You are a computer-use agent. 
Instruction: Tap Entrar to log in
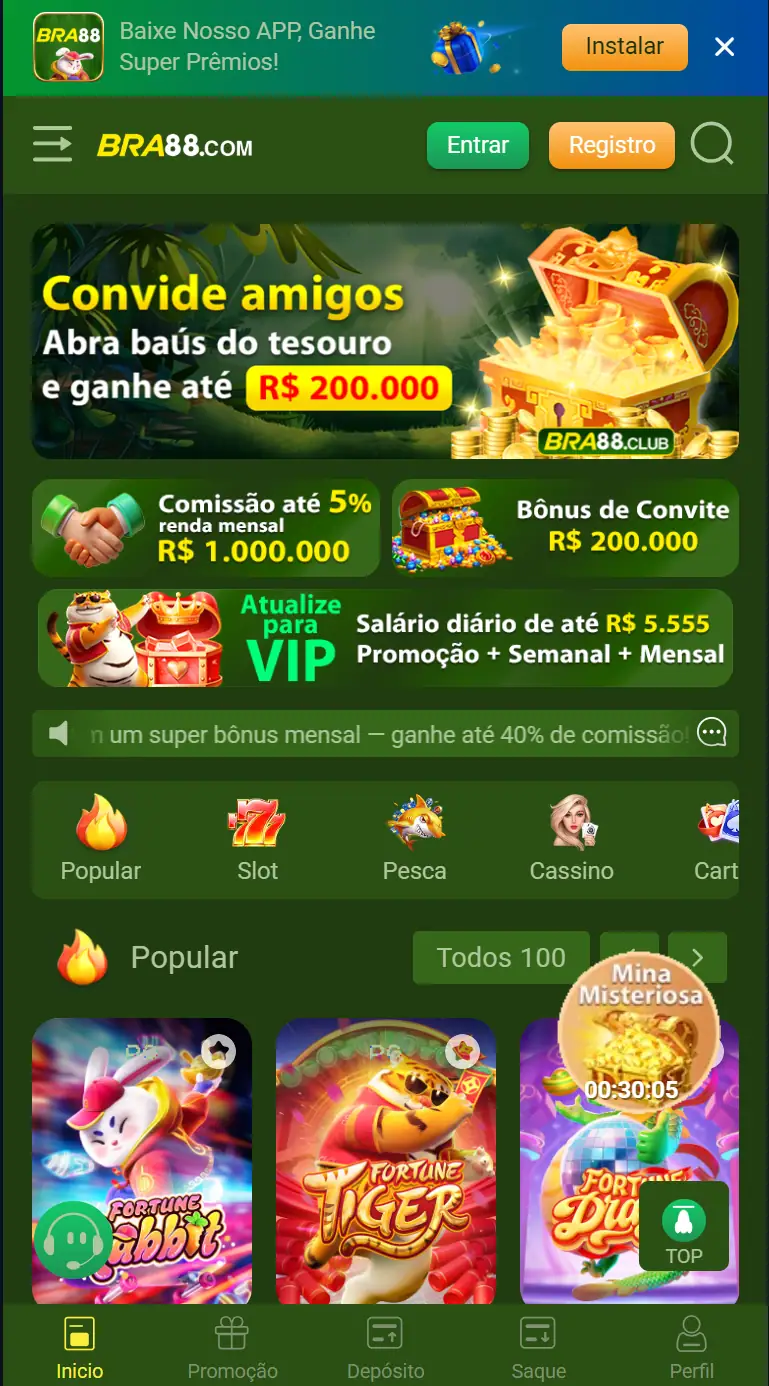coord(477,146)
